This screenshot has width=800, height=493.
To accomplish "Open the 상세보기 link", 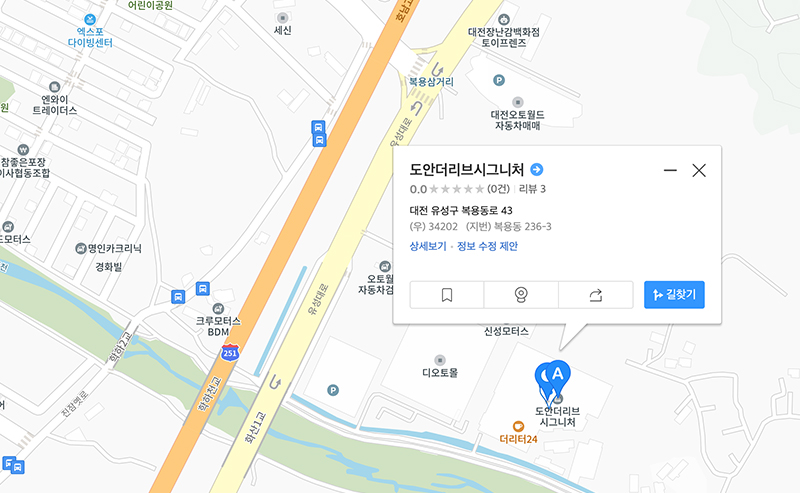I will (x=428, y=246).
